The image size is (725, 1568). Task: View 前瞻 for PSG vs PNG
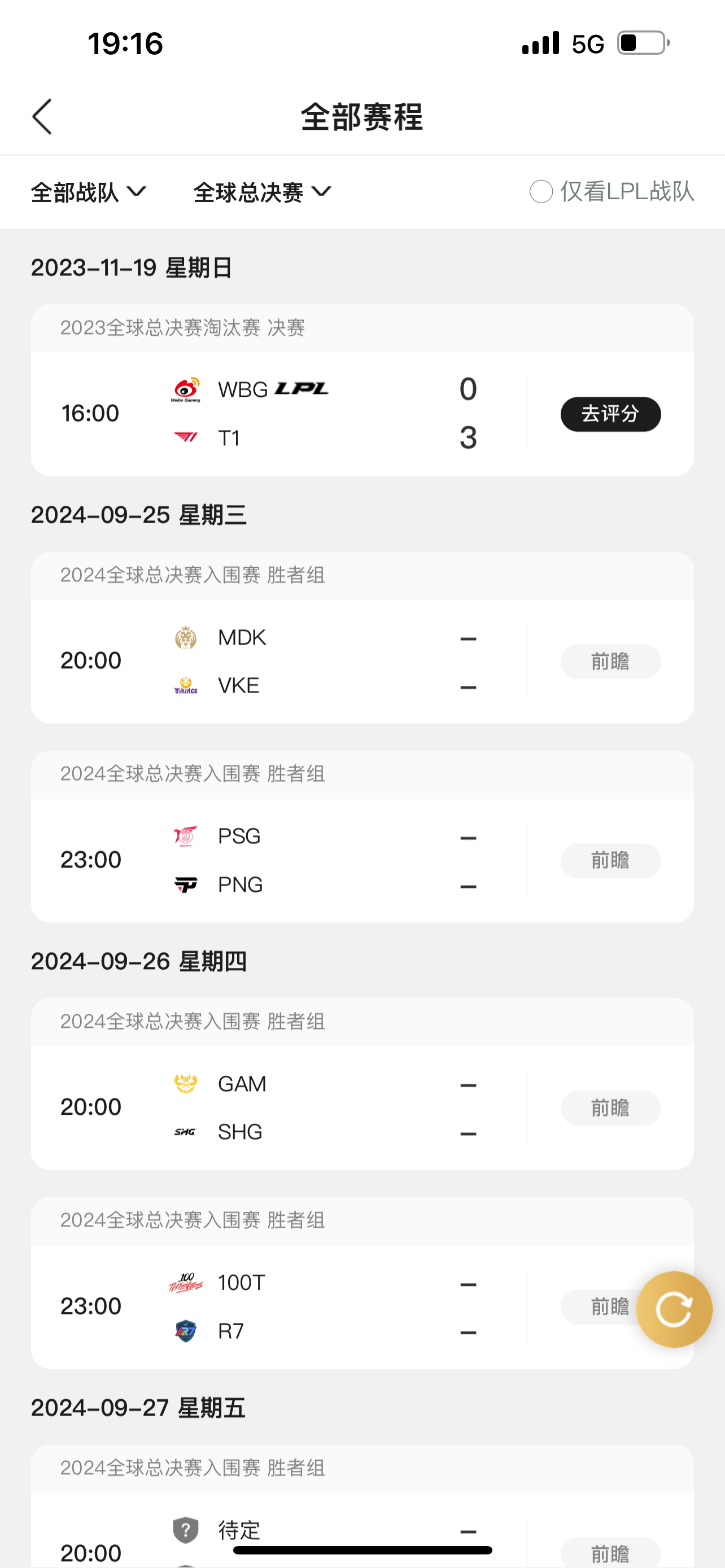[x=610, y=861]
